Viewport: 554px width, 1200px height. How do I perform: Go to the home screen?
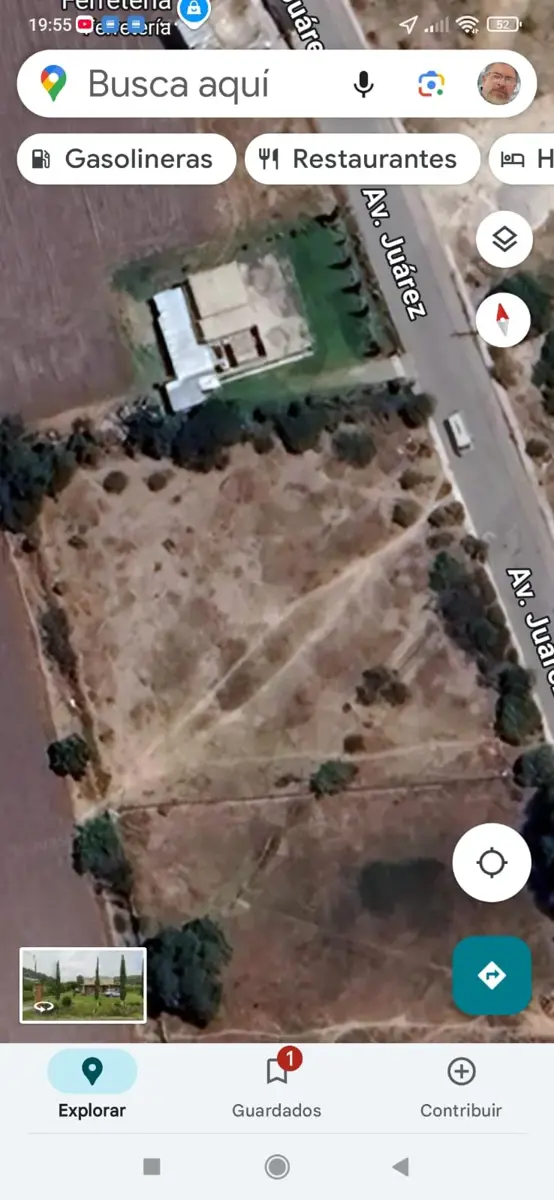pos(277,1166)
